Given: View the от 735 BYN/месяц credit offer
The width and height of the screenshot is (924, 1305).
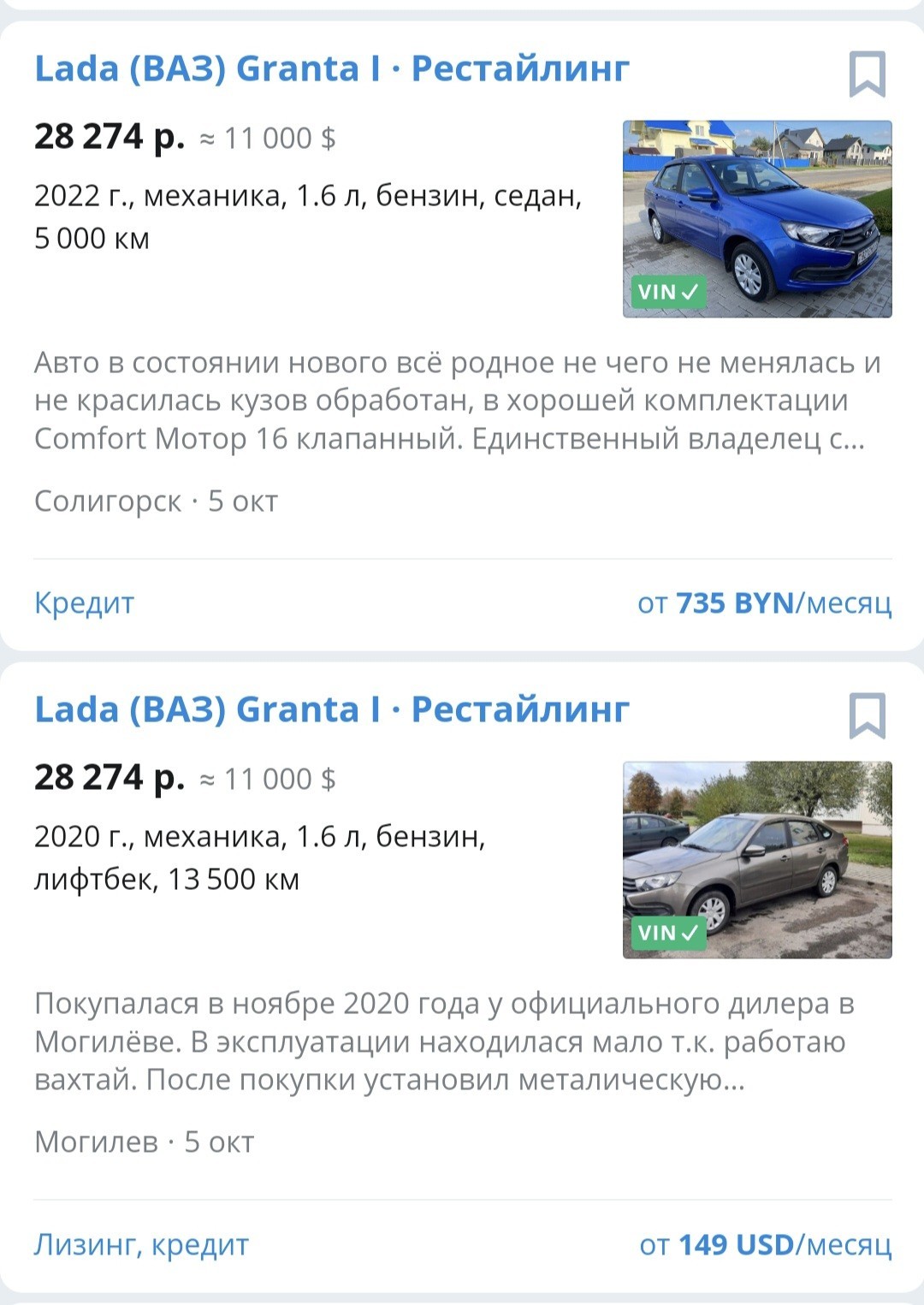Looking at the screenshot, I should pyautogui.click(x=765, y=603).
